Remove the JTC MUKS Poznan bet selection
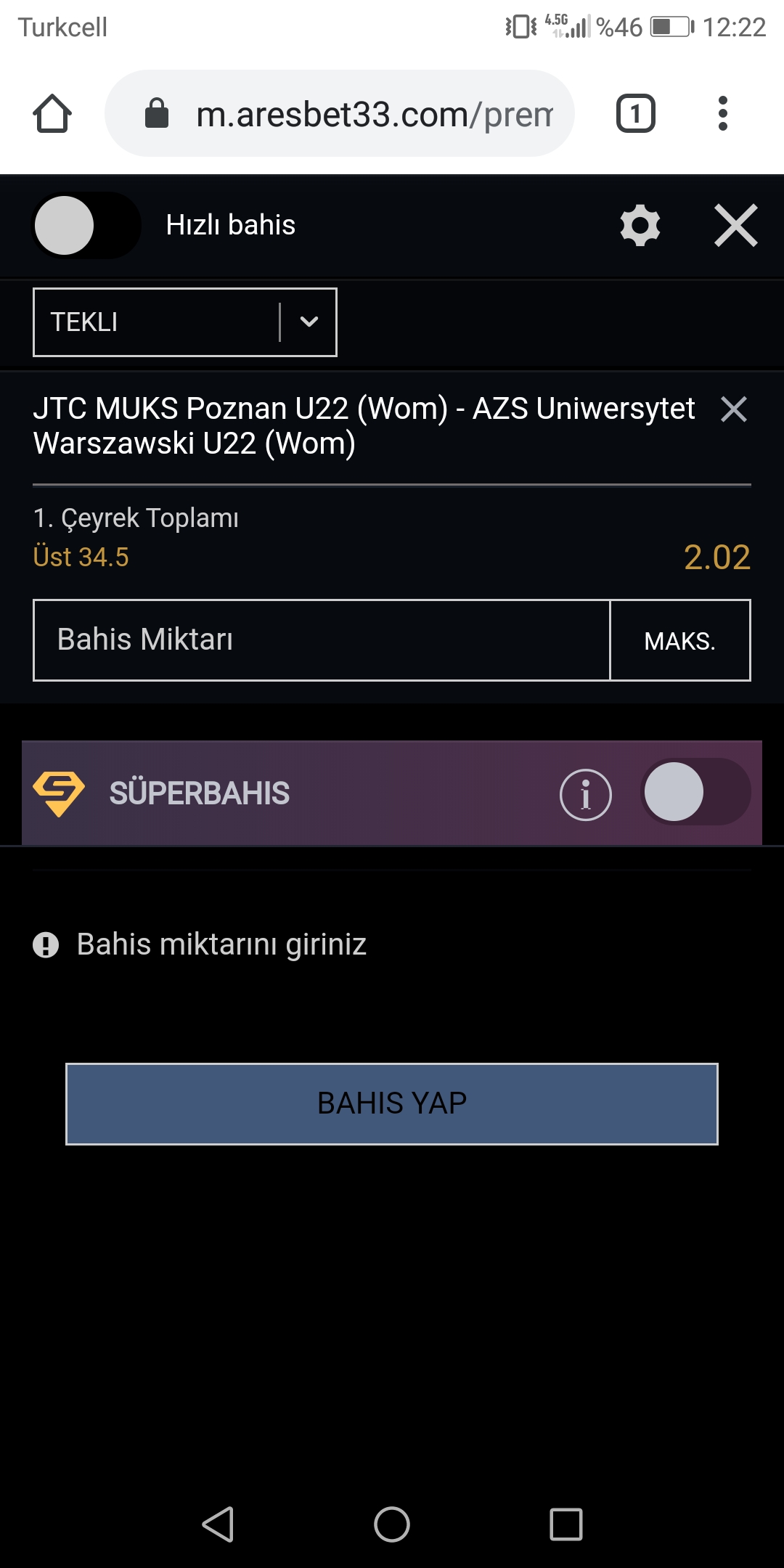The height and width of the screenshot is (1568, 784). point(734,409)
